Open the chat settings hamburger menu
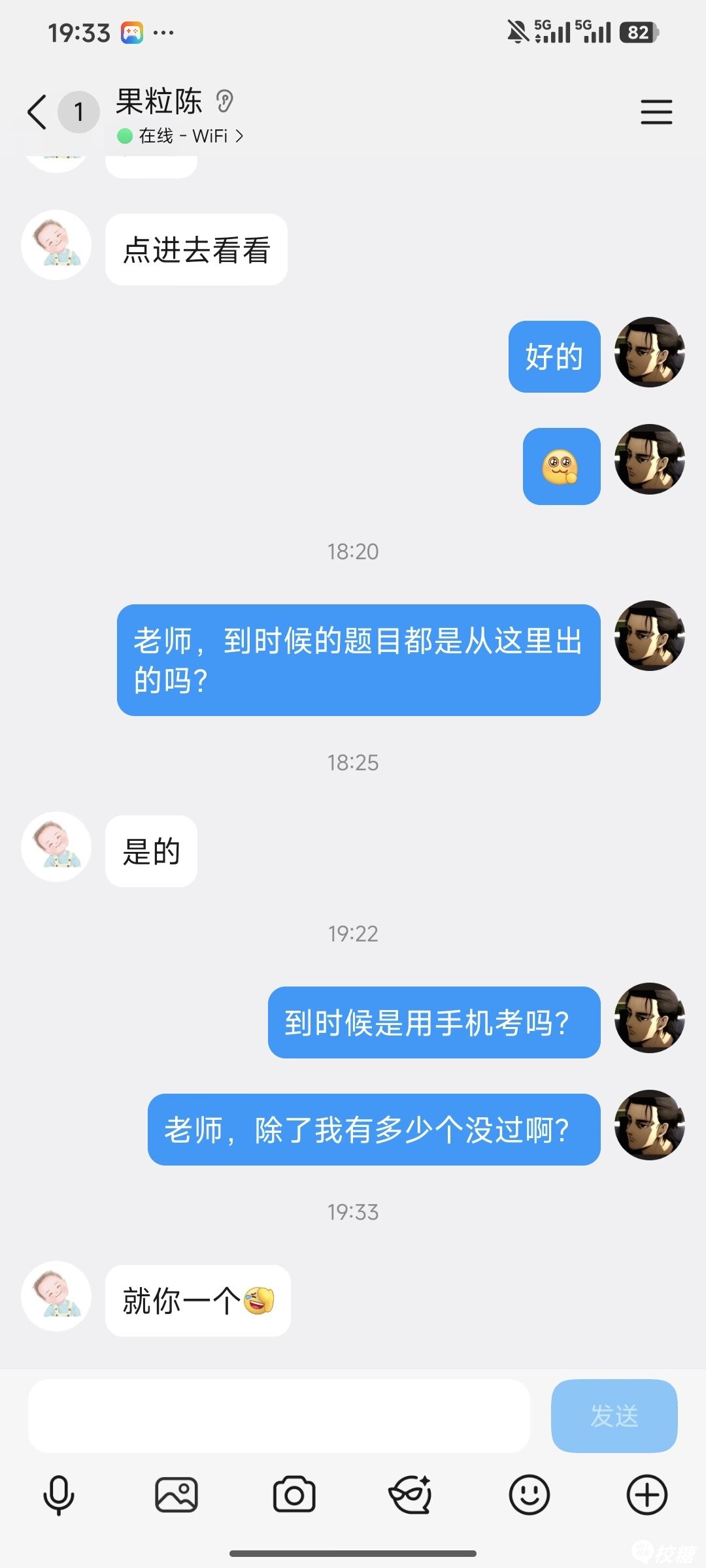 pos(656,112)
